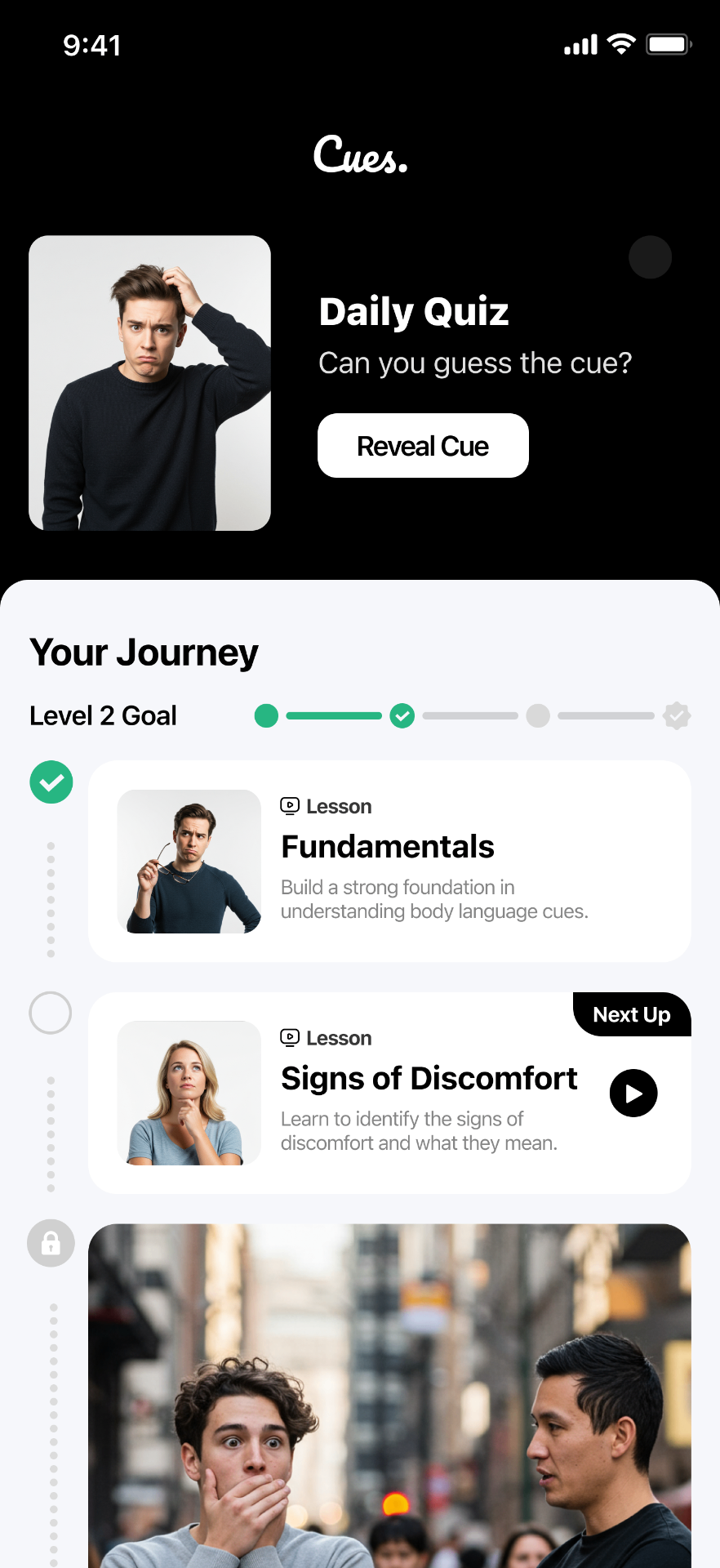Open the locked lesson with street photo
Screen dimensions: 720x1568
389,1395
